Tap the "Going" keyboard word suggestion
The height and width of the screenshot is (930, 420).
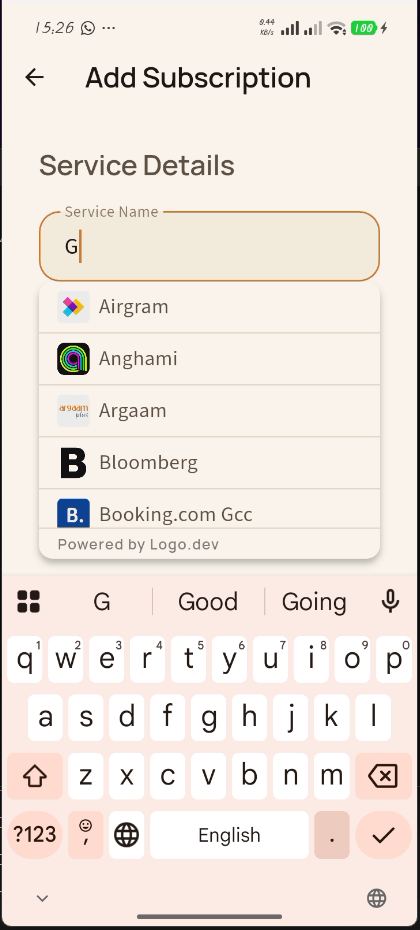click(314, 602)
